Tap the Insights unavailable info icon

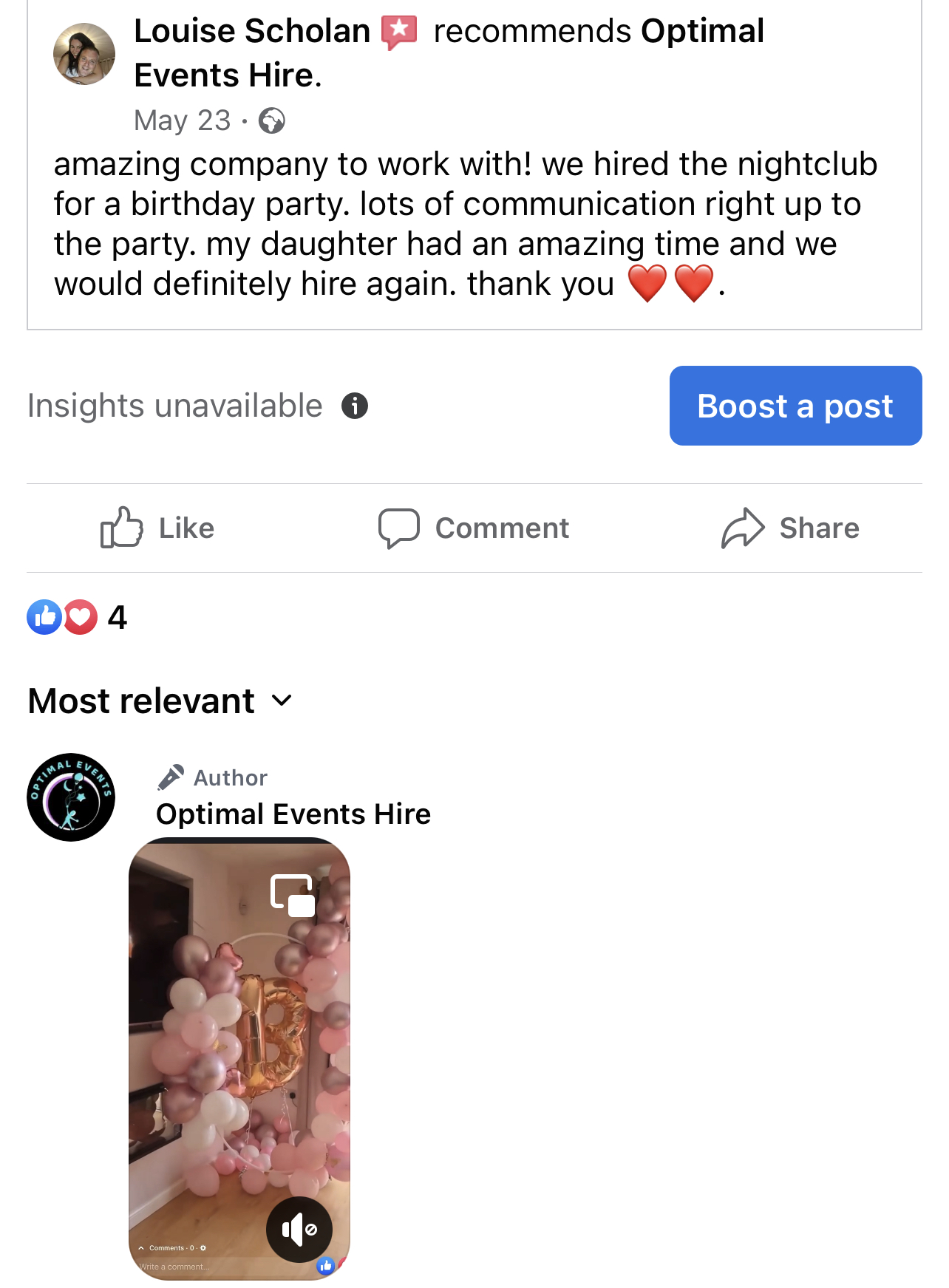355,406
